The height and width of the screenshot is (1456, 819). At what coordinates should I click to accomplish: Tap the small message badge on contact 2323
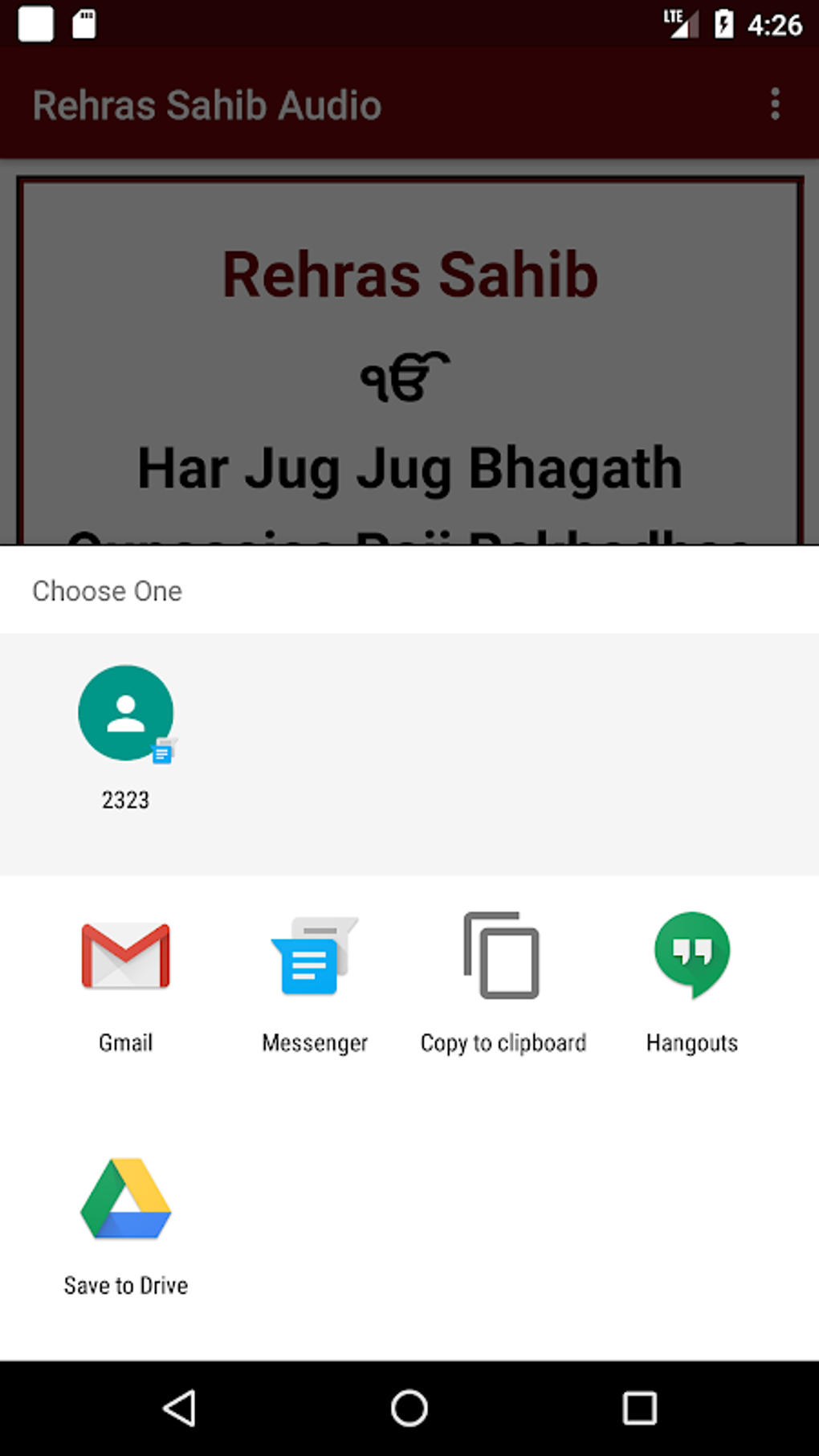tap(163, 753)
